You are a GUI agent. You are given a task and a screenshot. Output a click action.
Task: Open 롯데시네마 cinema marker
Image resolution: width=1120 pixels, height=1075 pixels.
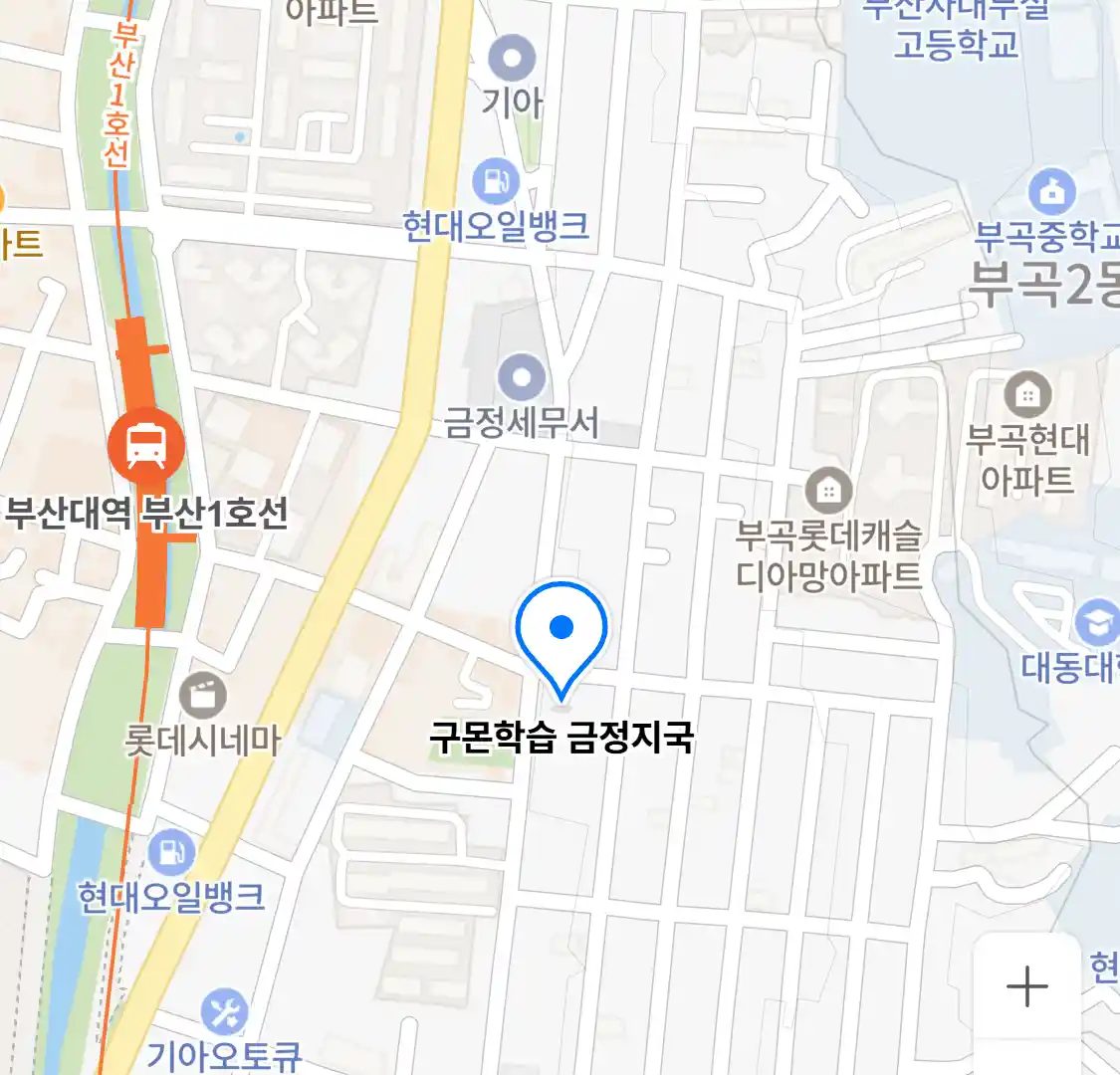click(203, 695)
